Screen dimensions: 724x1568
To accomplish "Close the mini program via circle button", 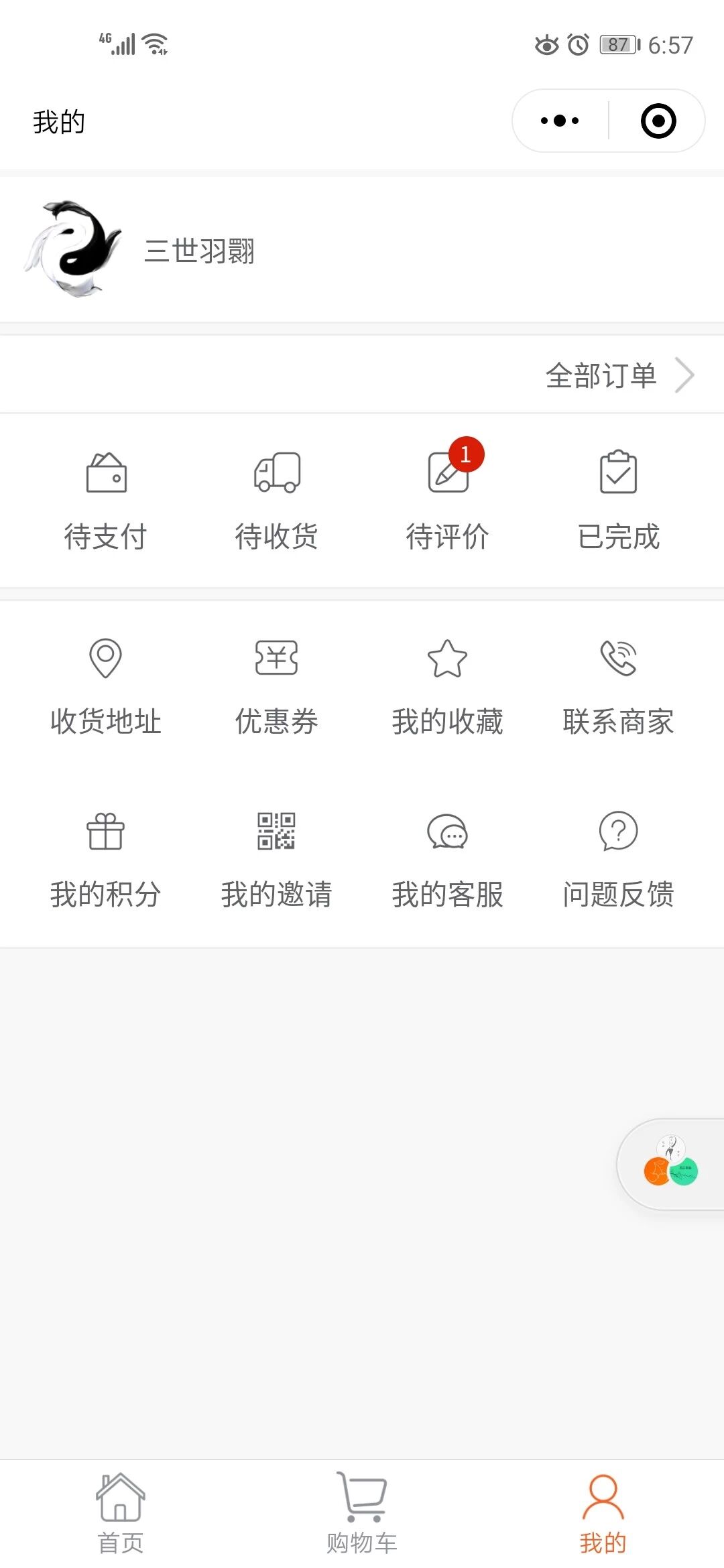I will click(658, 121).
